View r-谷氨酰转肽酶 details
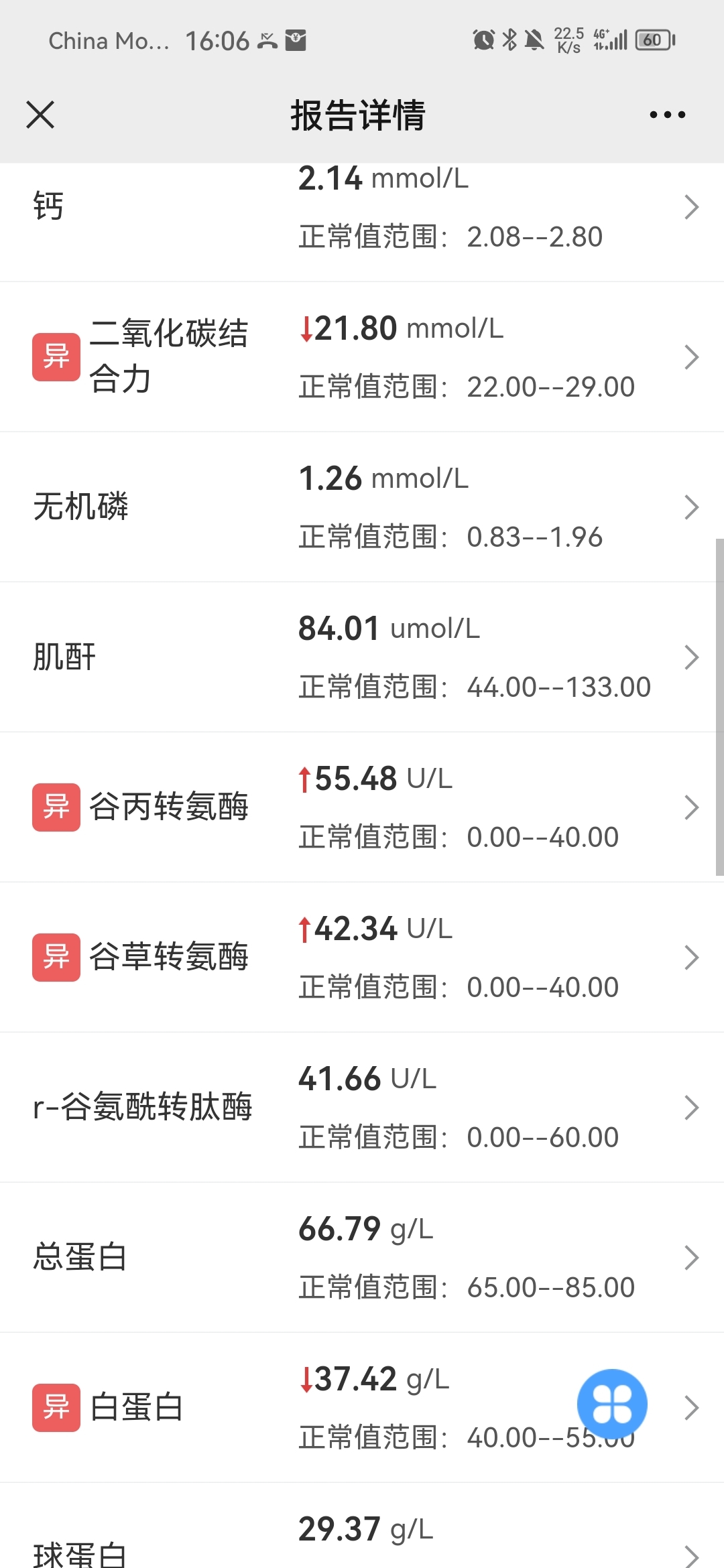 pyautogui.click(x=362, y=1108)
